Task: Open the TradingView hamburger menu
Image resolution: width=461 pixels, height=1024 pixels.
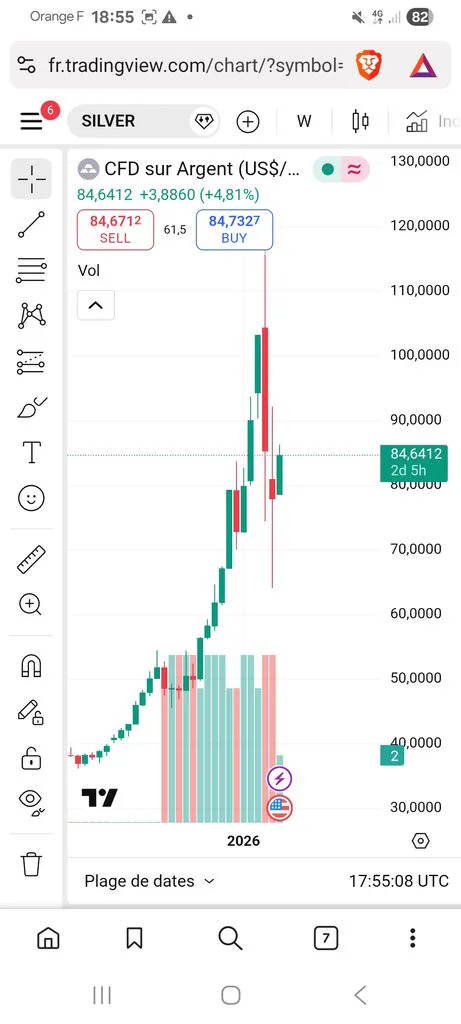Action: (31, 121)
